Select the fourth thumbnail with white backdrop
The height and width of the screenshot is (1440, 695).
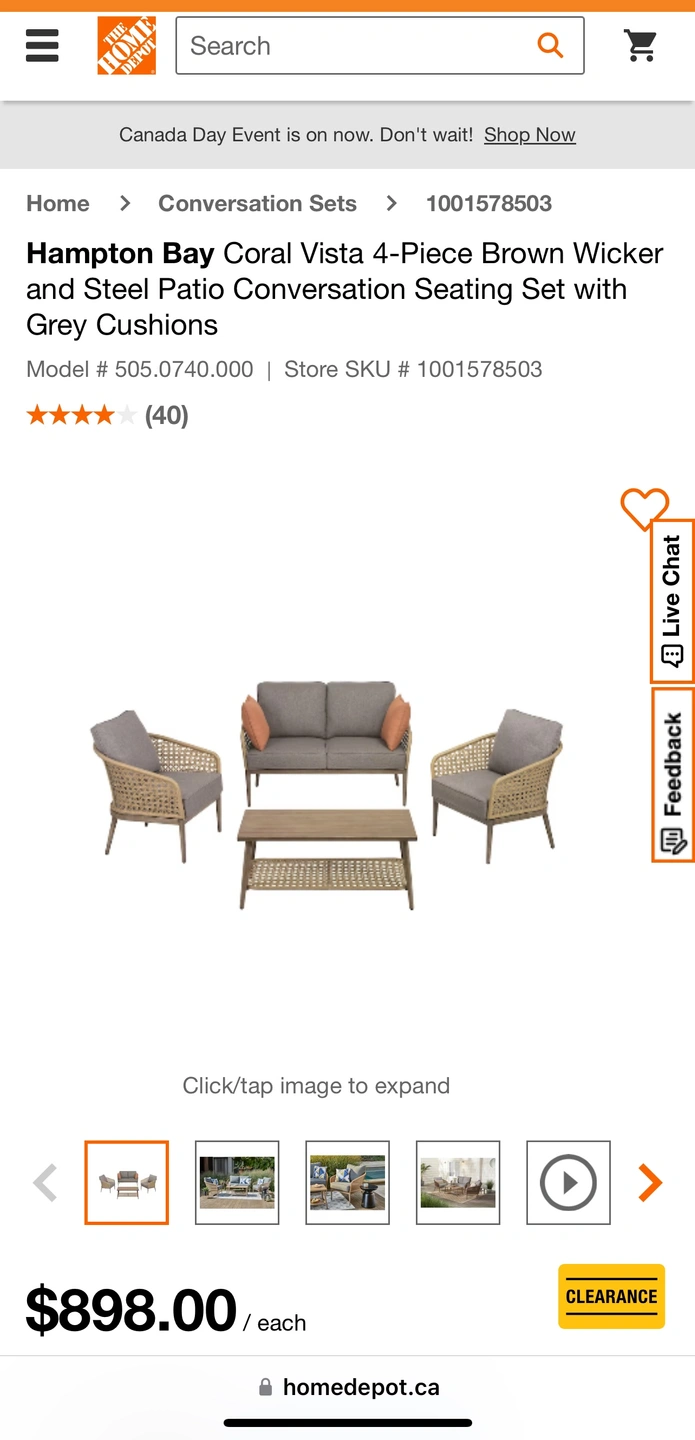[458, 1183]
